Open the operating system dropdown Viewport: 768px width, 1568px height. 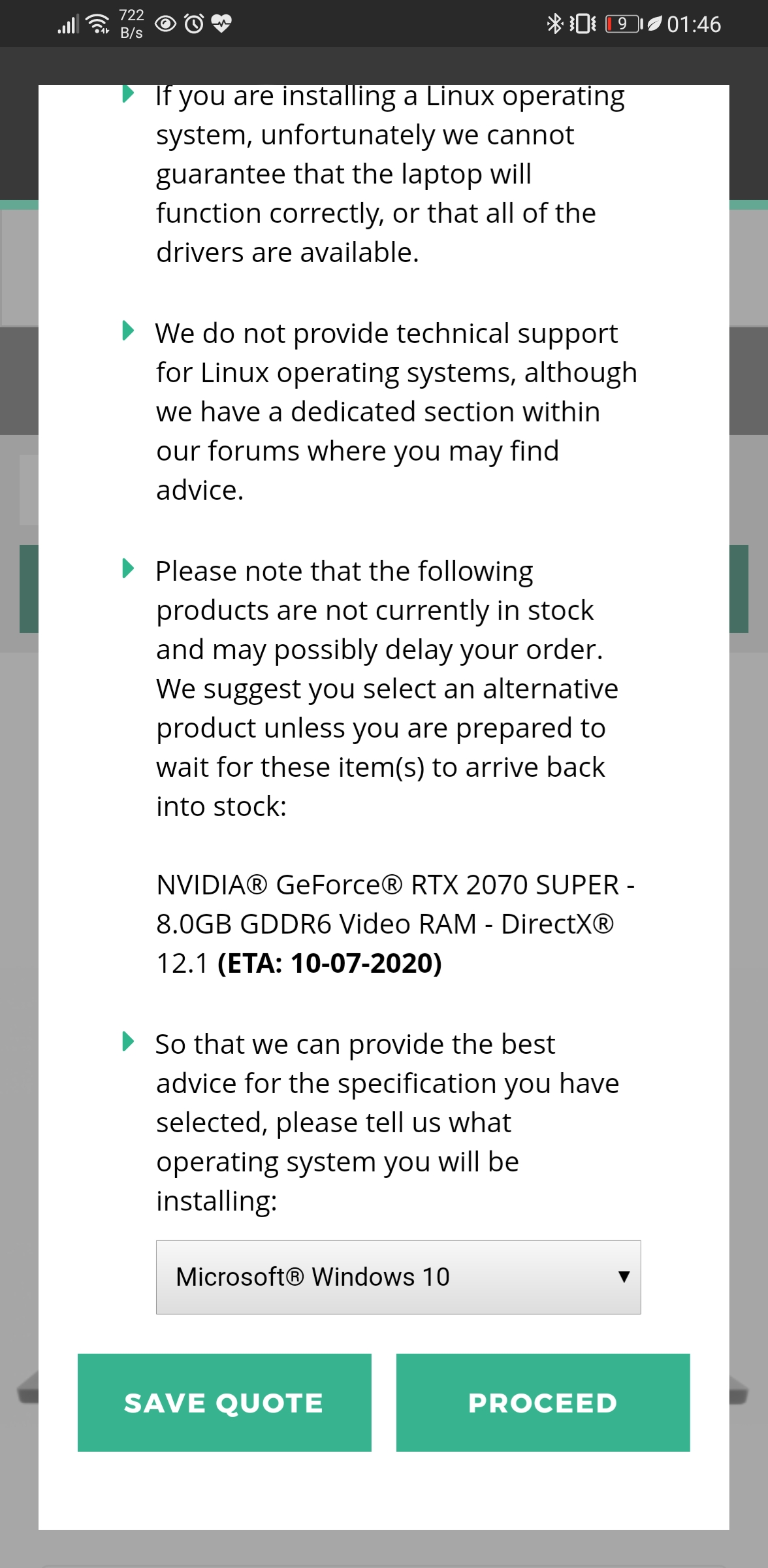coord(398,1277)
